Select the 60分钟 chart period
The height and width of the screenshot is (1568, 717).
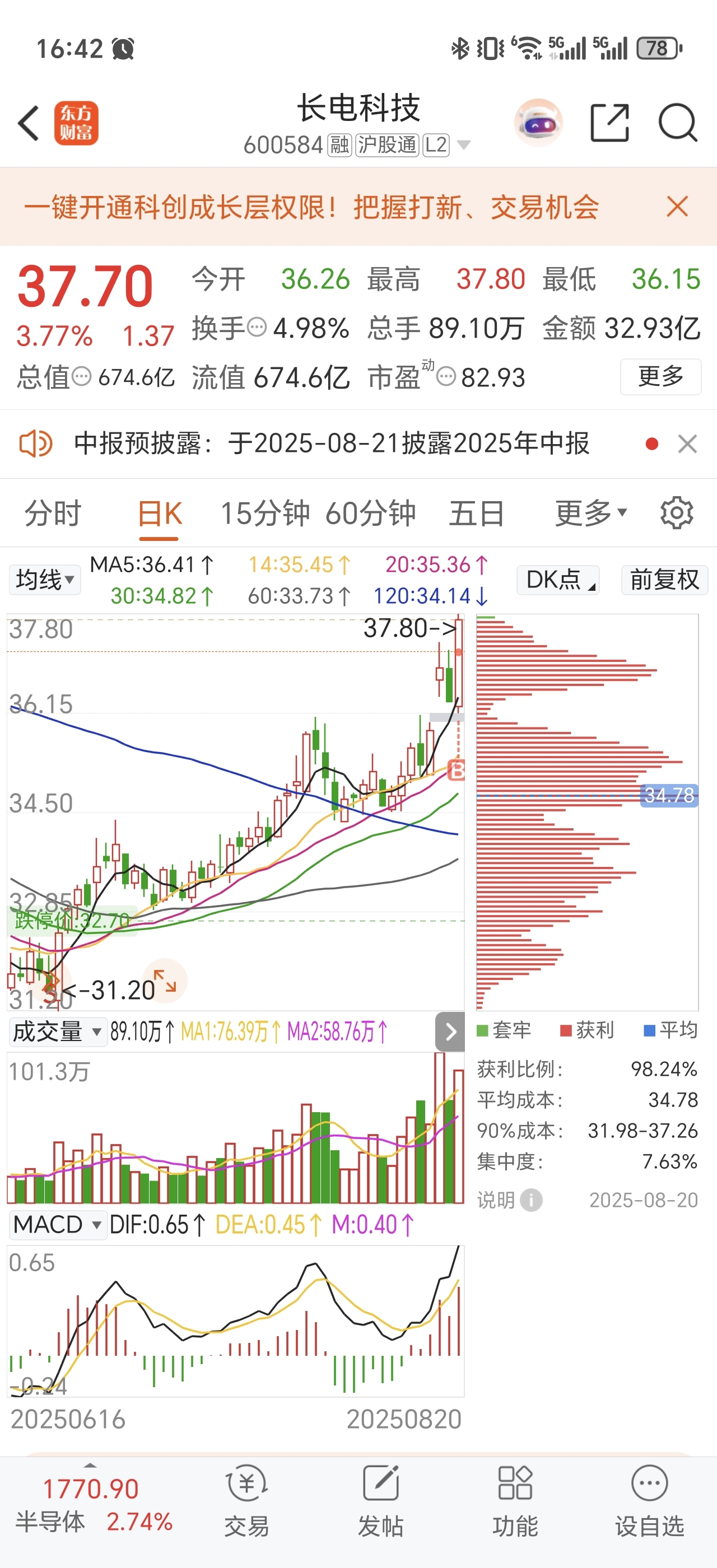370,513
